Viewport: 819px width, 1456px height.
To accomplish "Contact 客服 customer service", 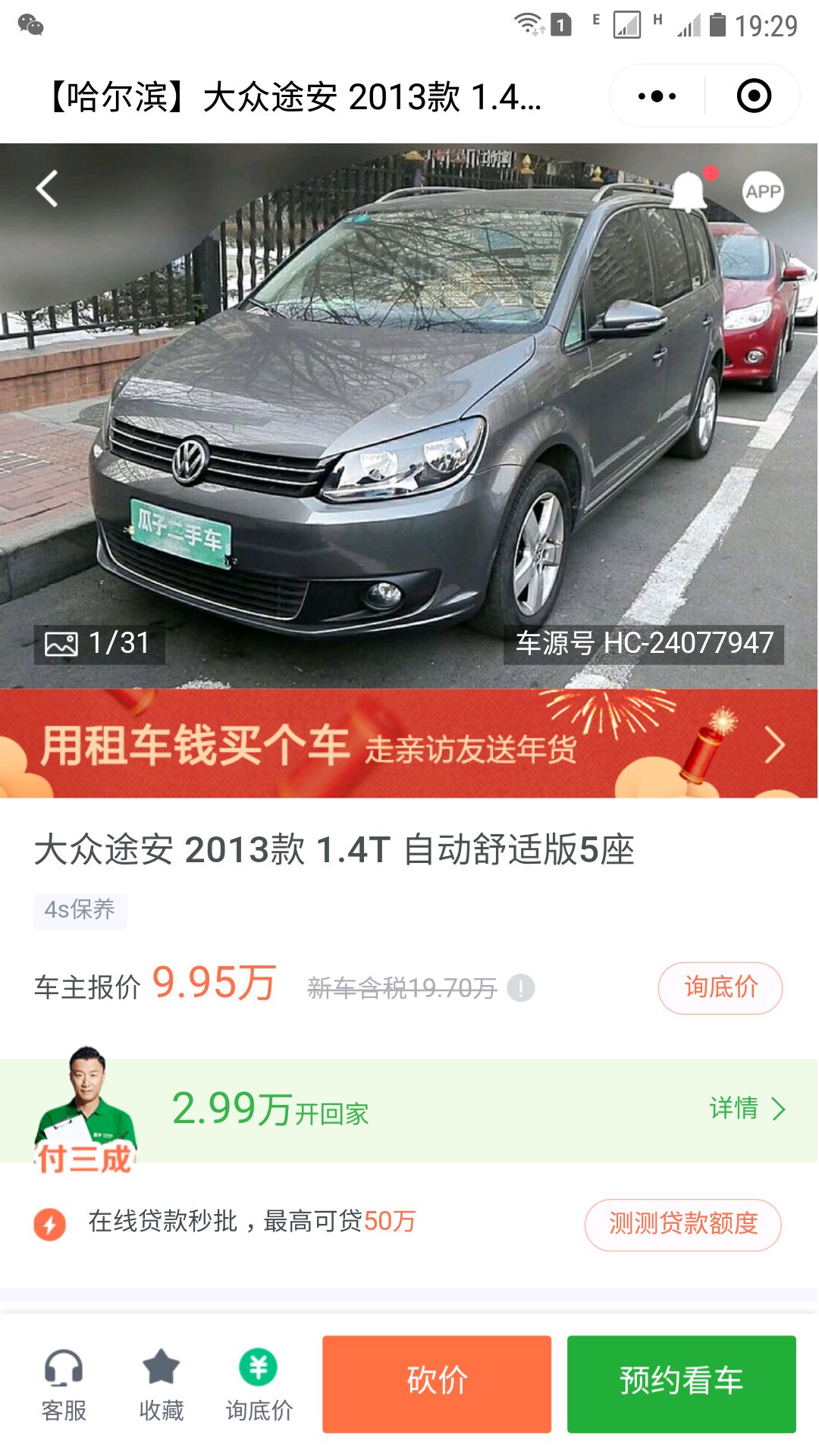I will click(64, 1385).
